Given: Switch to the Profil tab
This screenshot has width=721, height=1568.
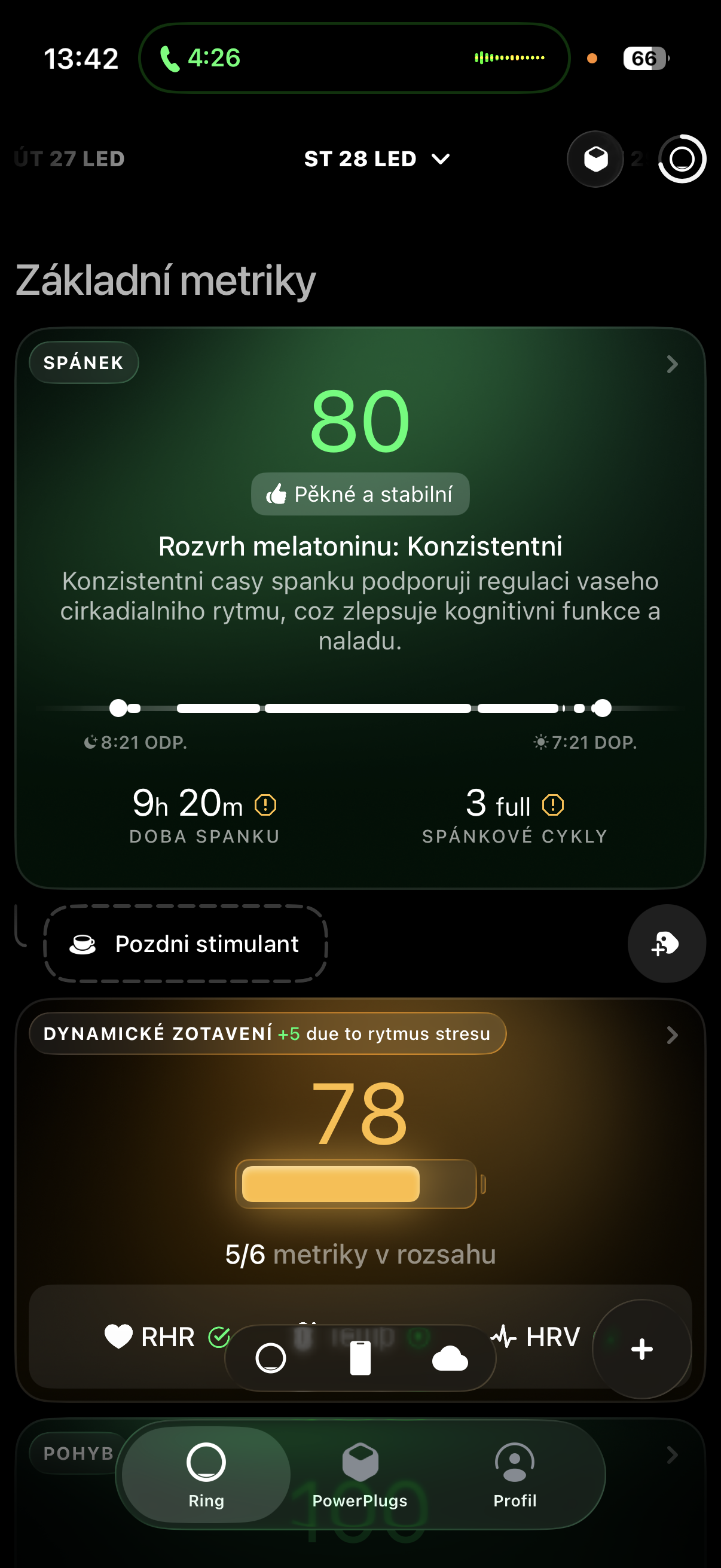Looking at the screenshot, I should (x=515, y=1474).
